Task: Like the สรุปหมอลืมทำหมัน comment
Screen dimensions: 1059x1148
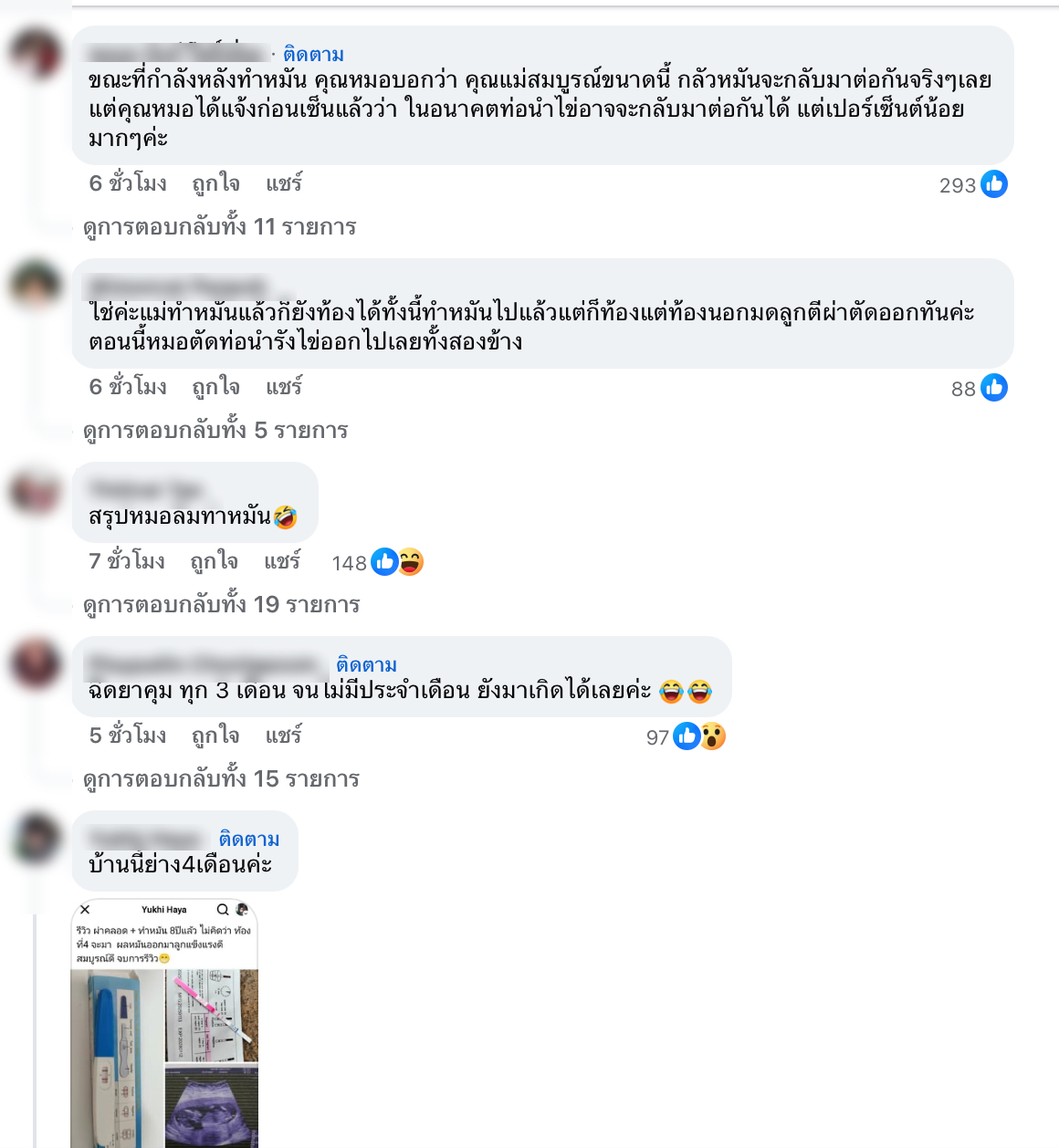Action: tap(214, 561)
